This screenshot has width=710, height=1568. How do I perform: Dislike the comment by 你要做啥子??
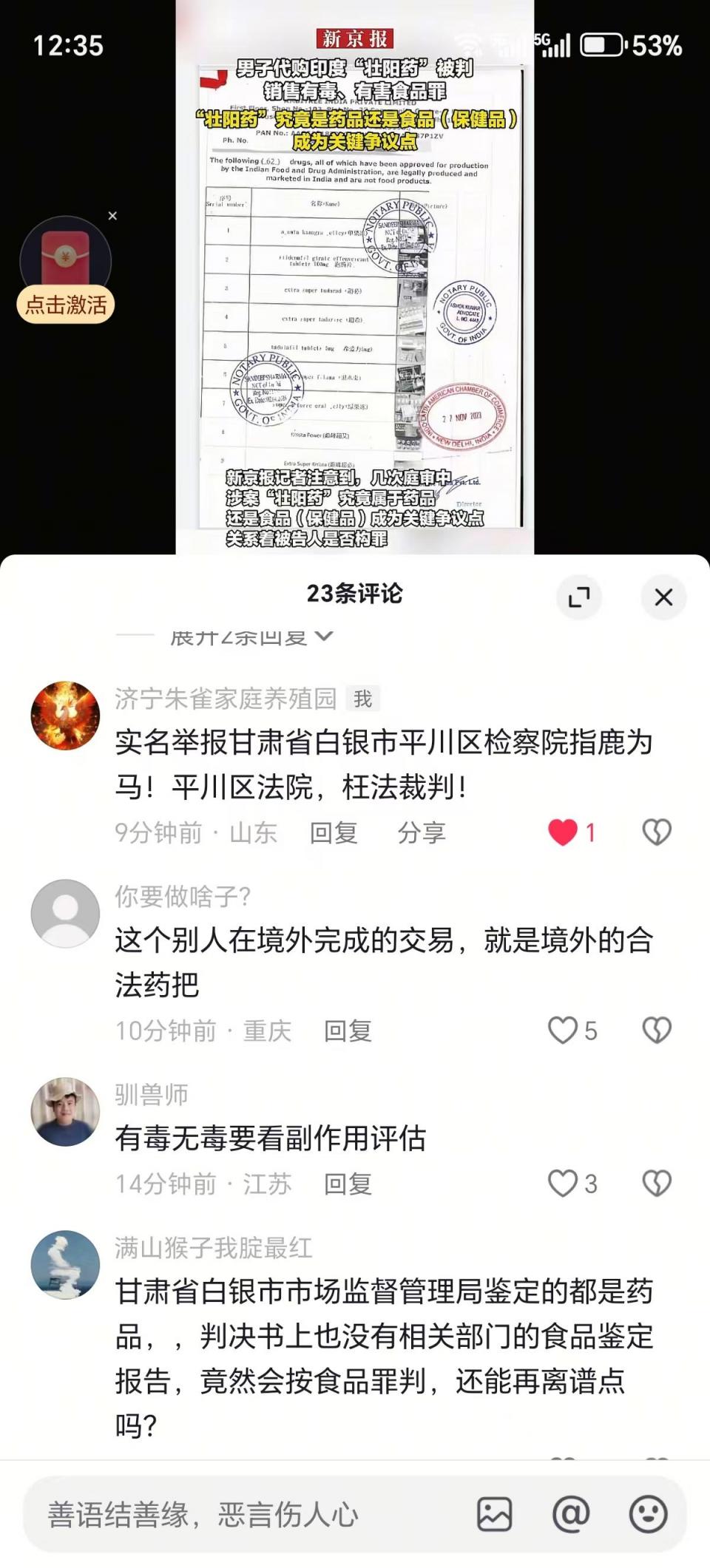pos(656,1031)
